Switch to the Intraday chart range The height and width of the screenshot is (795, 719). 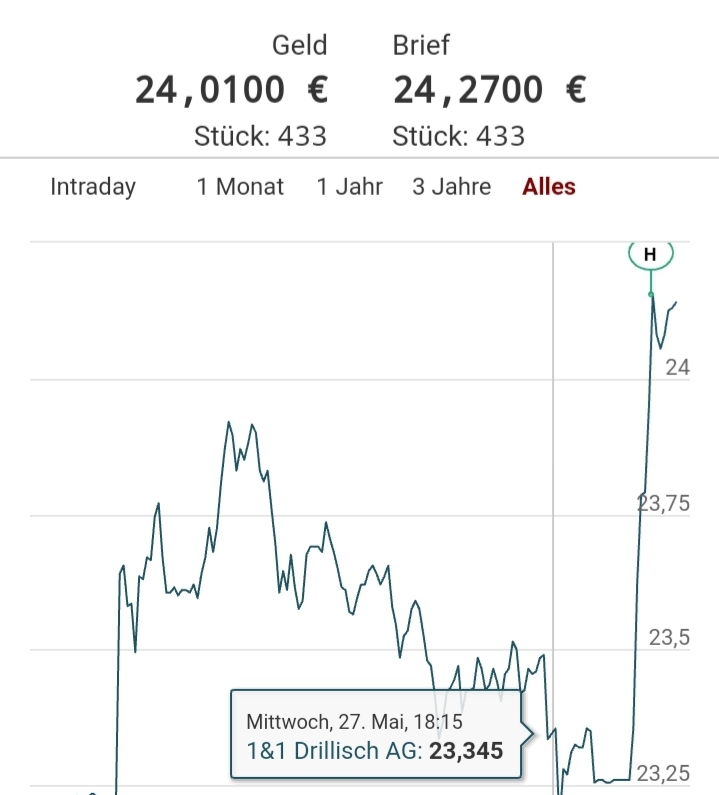pos(93,187)
